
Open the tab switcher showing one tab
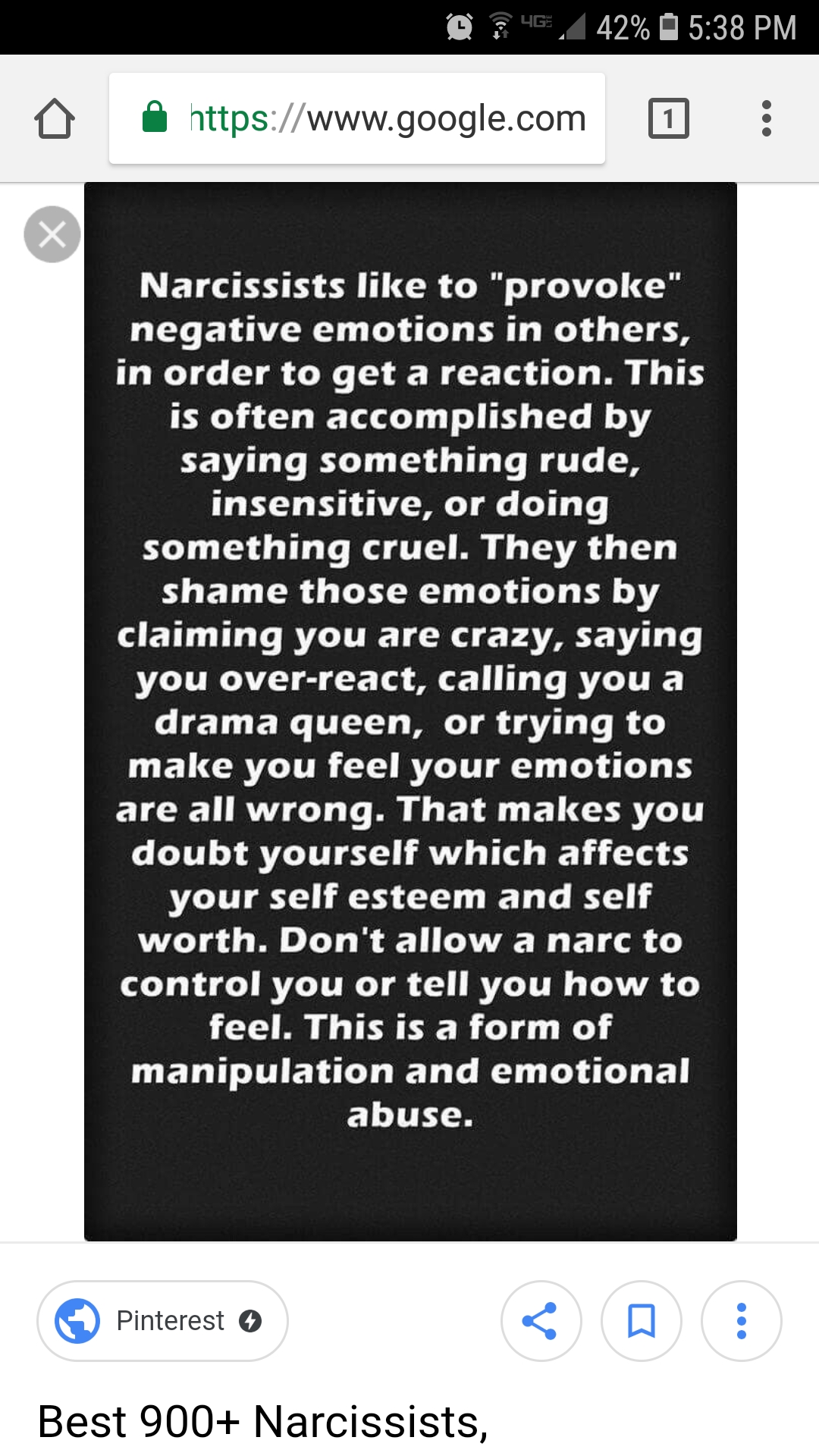coord(668,119)
